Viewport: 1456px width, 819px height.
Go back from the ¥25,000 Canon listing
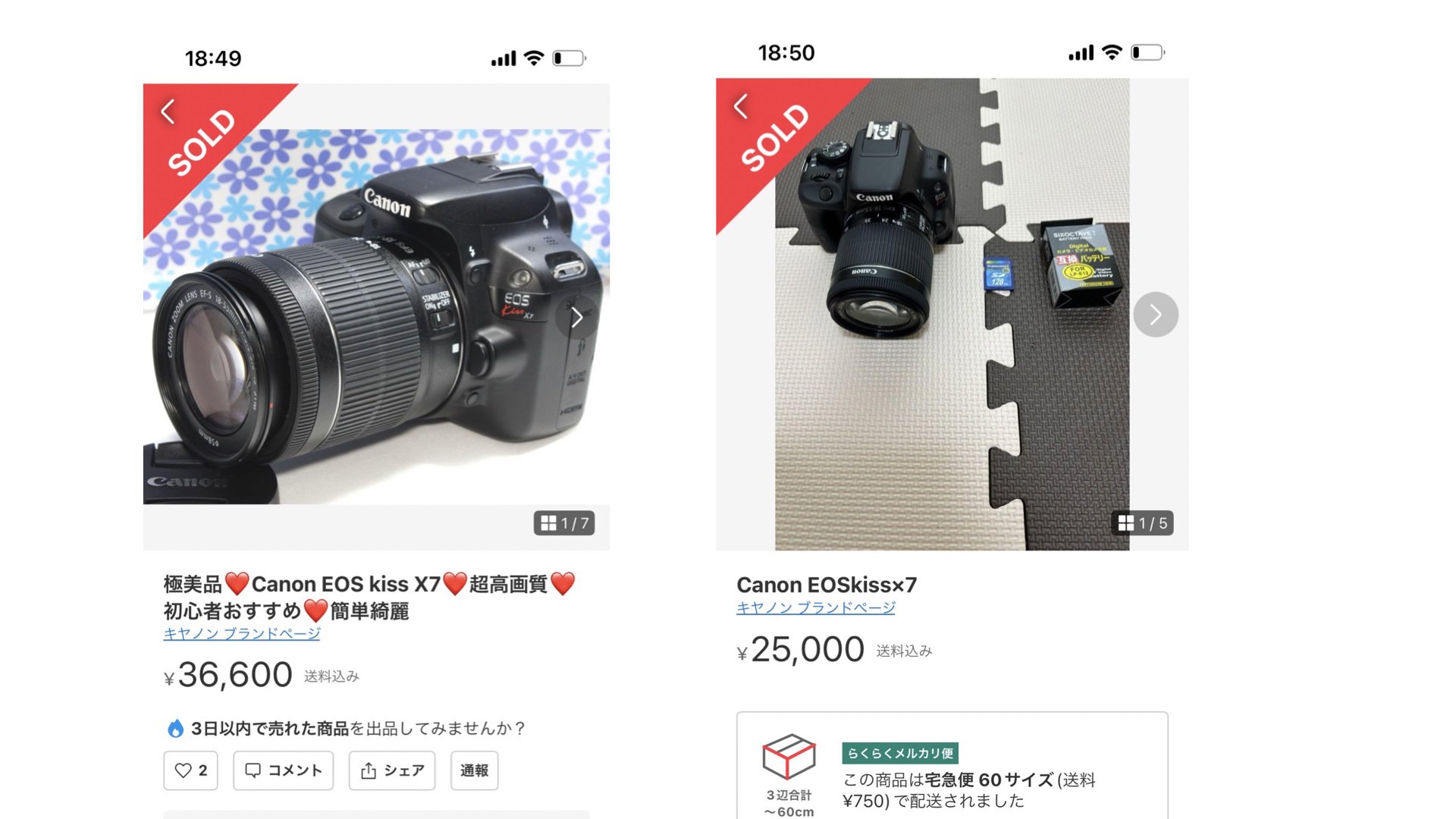tap(741, 106)
